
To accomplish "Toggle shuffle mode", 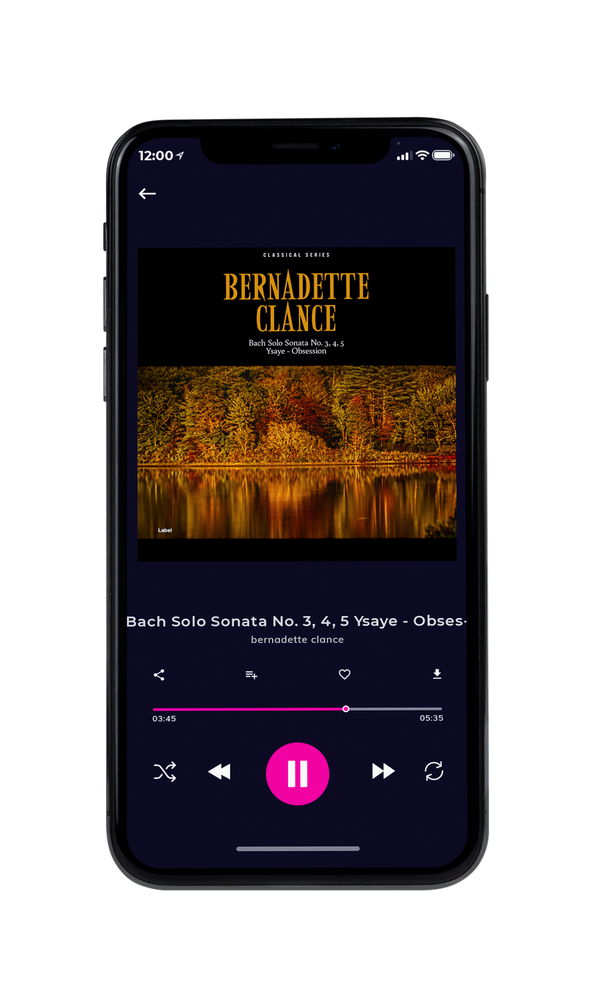I will click(x=165, y=772).
